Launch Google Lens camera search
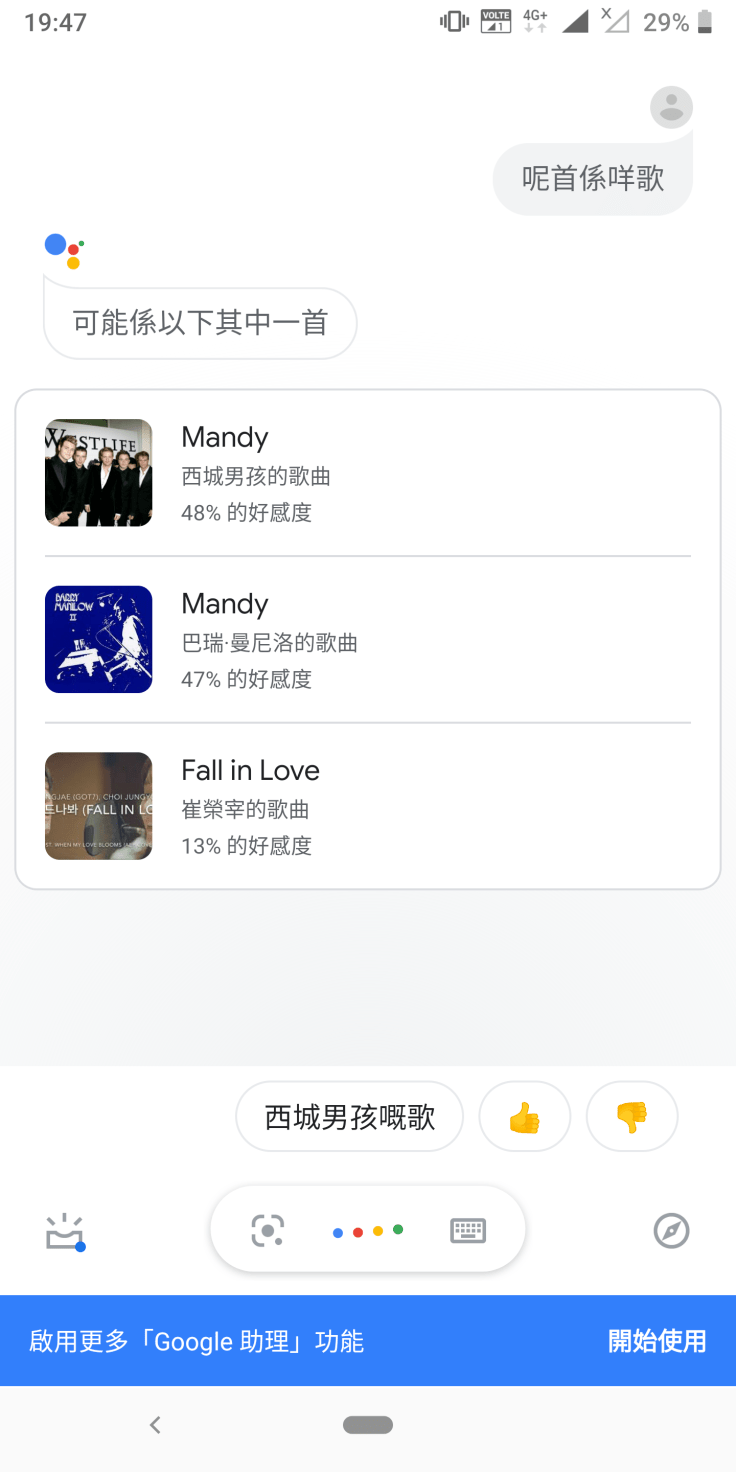736x1472 pixels. (x=268, y=1230)
